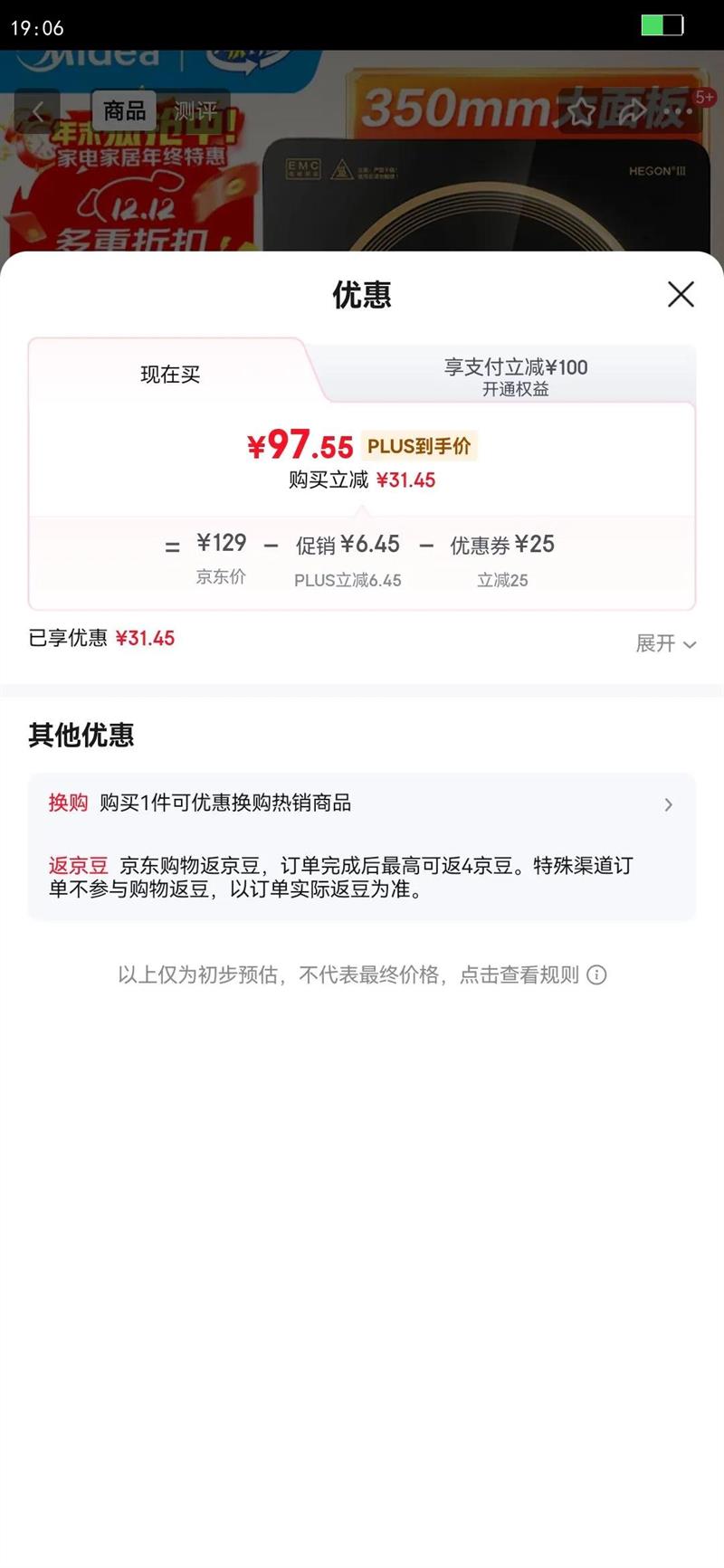The height and width of the screenshot is (1568, 724).
Task: Close the 优惠 panel with the X
Action: pyautogui.click(x=681, y=295)
